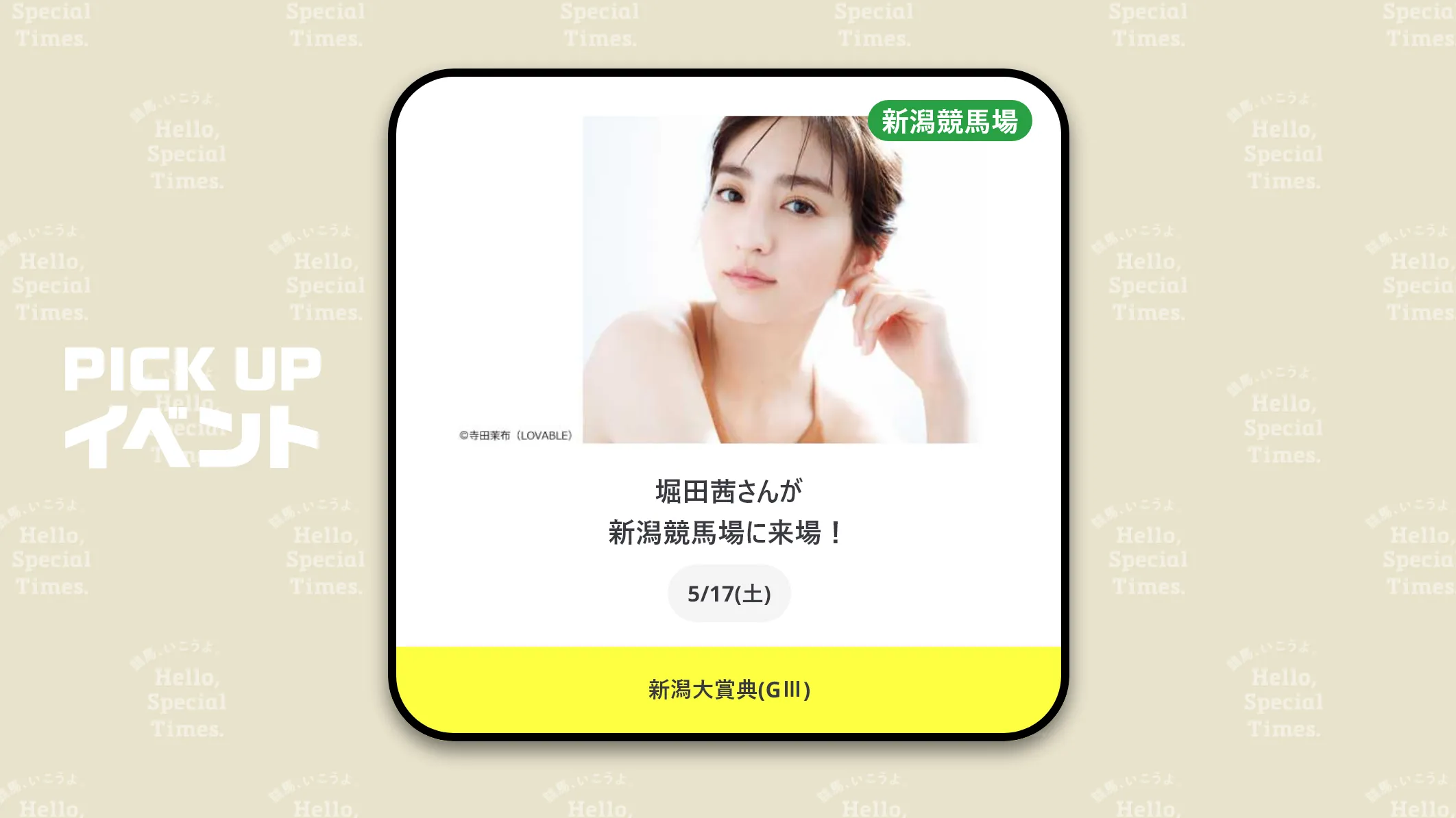The height and width of the screenshot is (818, 1456).
Task: Open the 堀田茜 新潟競馬場 event card
Action: [728, 510]
